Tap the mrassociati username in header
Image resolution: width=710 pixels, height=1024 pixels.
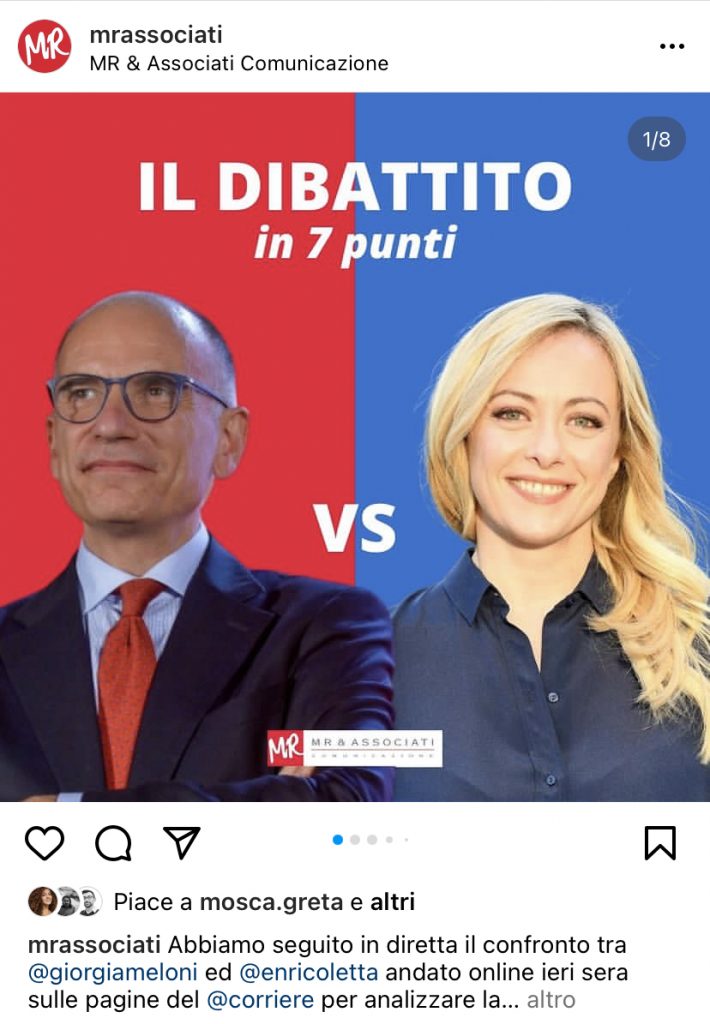[x=156, y=34]
